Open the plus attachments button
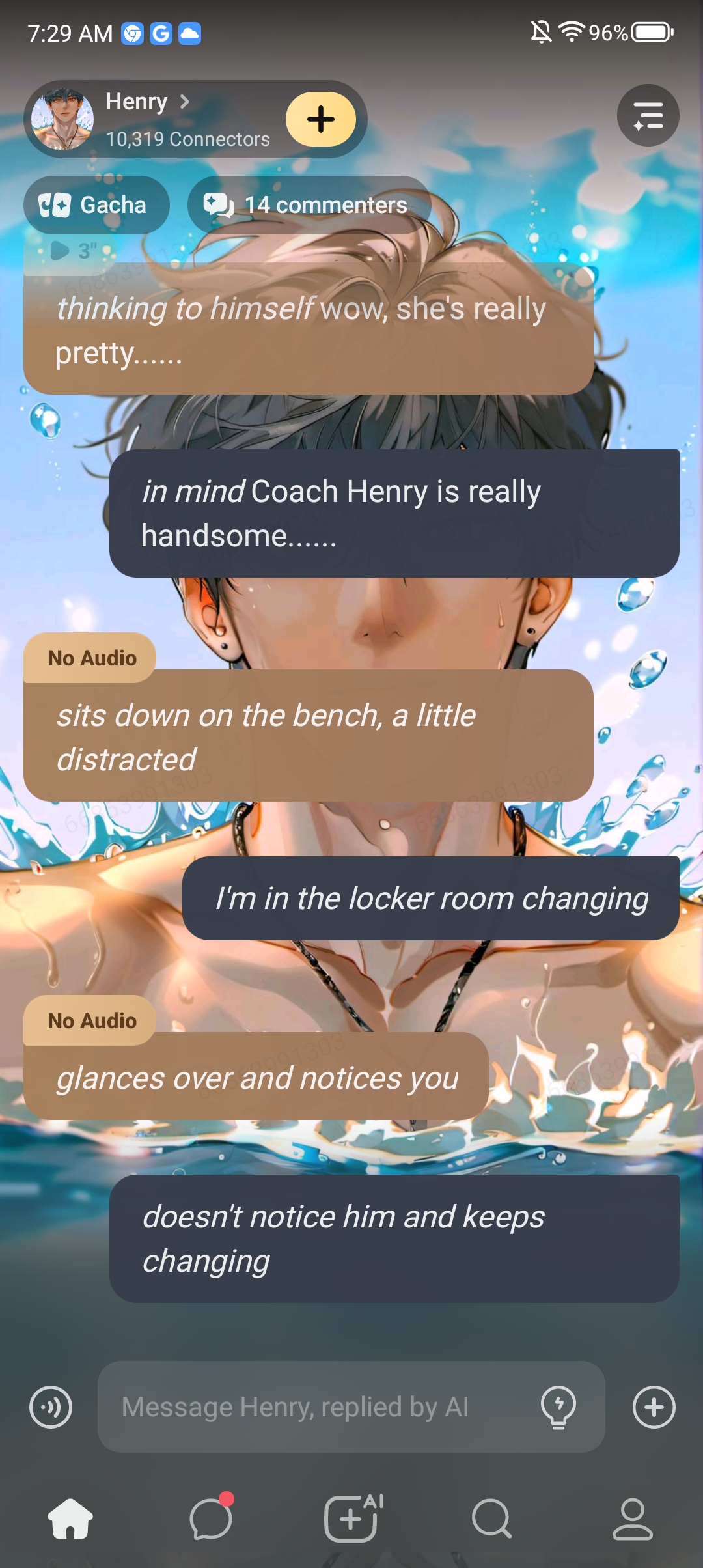Image resolution: width=703 pixels, height=1568 pixels. click(x=654, y=1407)
